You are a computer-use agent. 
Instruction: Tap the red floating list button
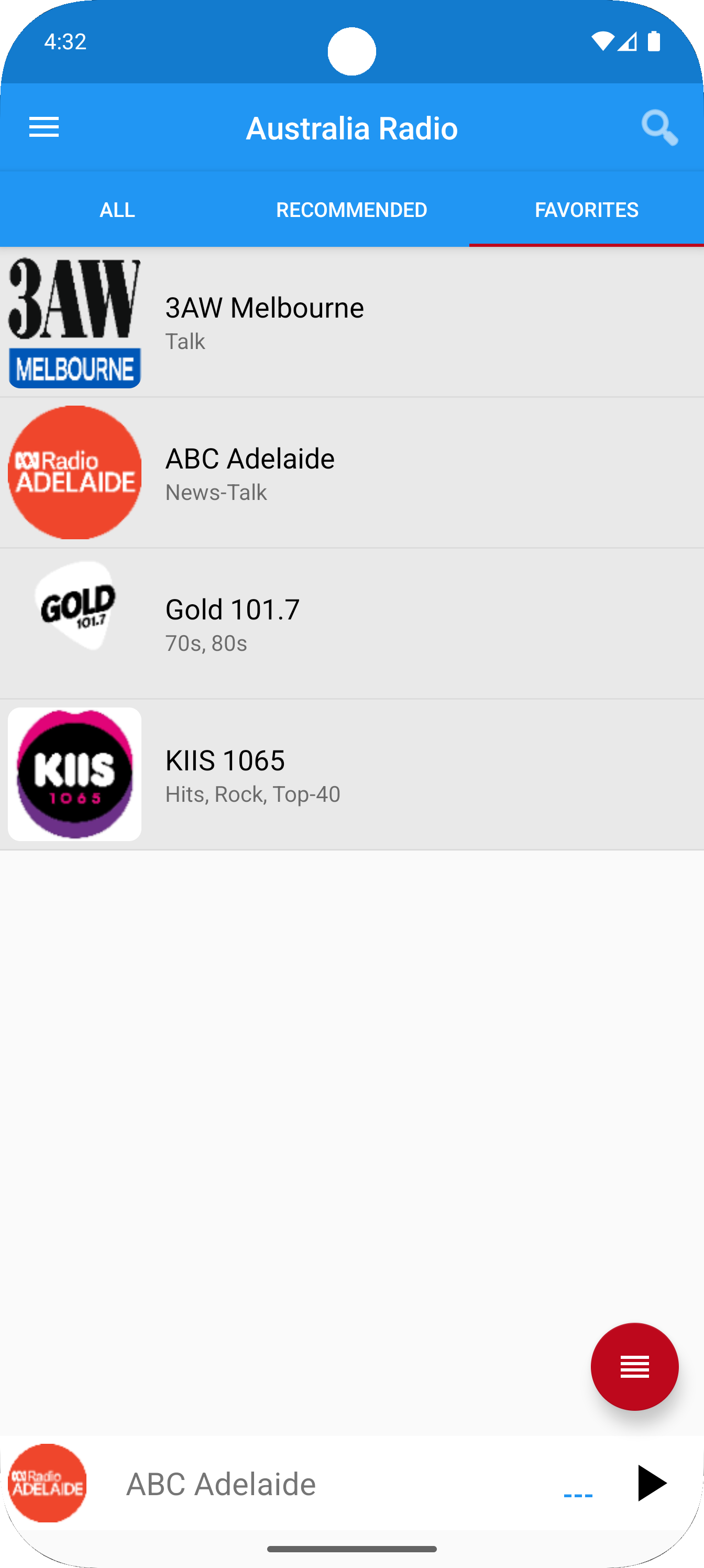(x=634, y=1367)
